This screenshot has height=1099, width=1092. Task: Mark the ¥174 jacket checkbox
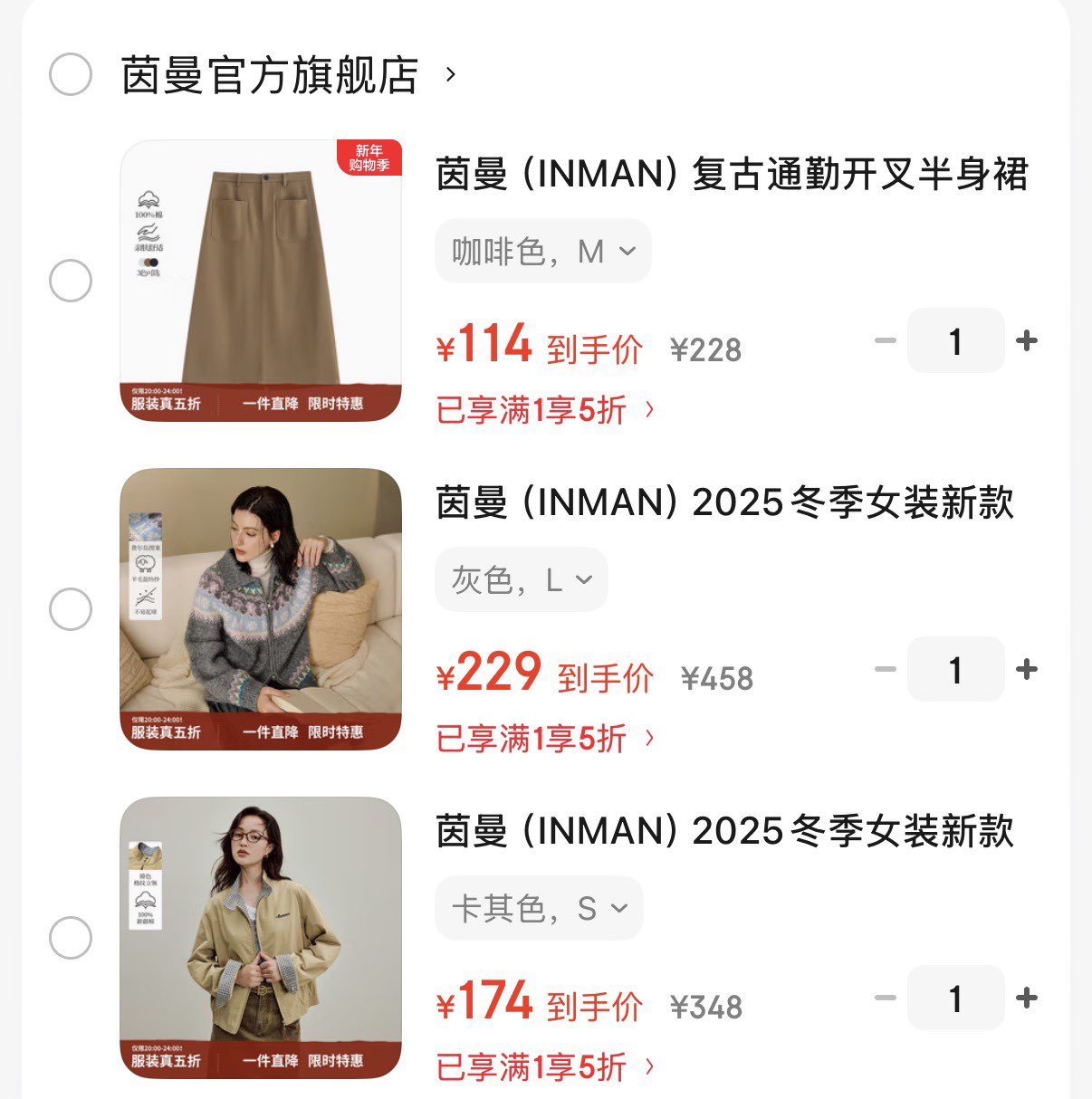[71, 938]
